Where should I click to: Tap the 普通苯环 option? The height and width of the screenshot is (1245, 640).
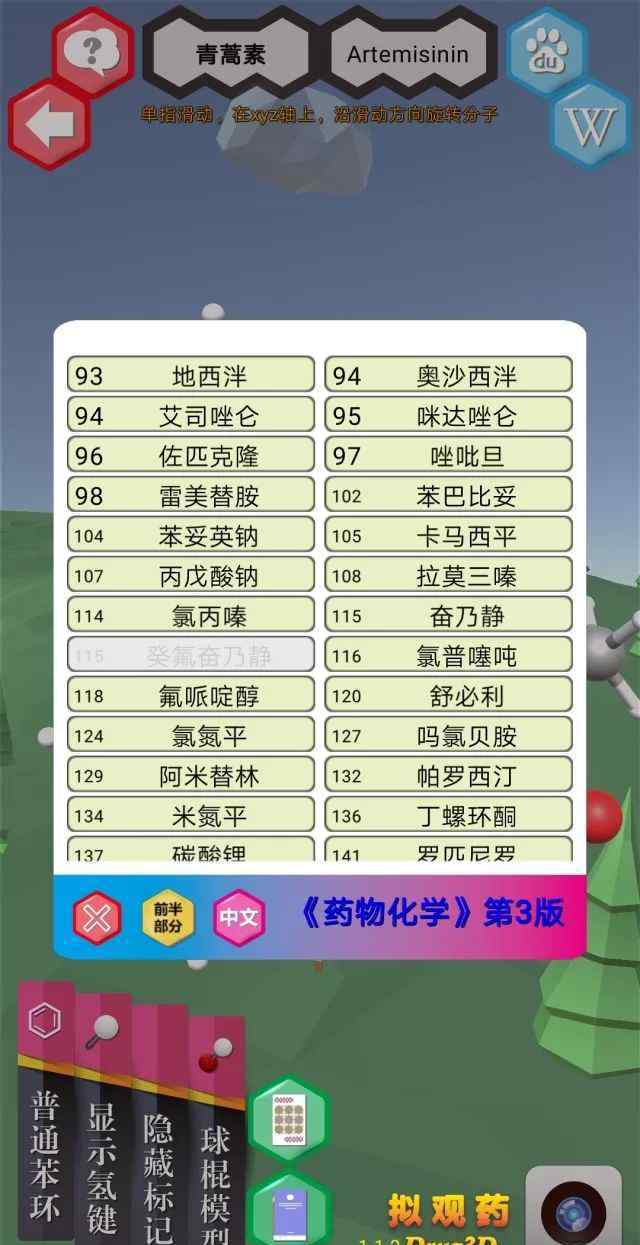(x=46, y=1110)
